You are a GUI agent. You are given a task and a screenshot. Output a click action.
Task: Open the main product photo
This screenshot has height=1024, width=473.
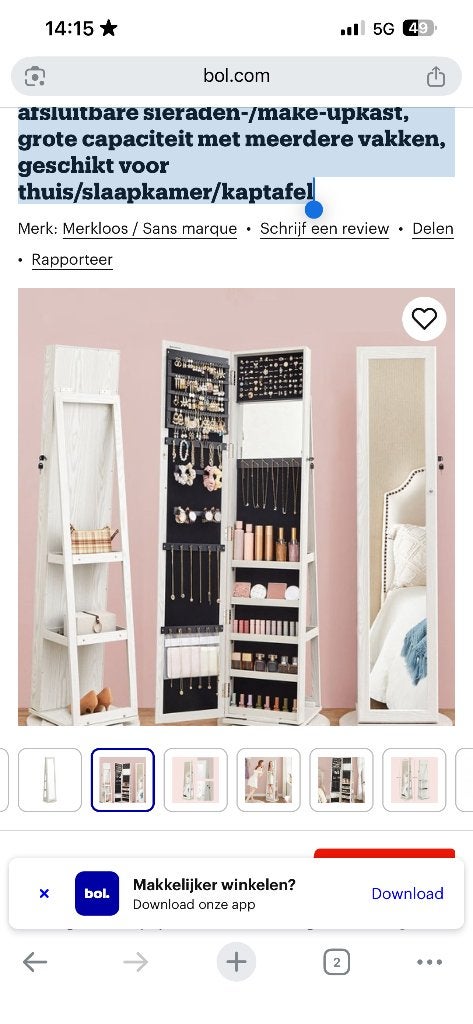(236, 507)
